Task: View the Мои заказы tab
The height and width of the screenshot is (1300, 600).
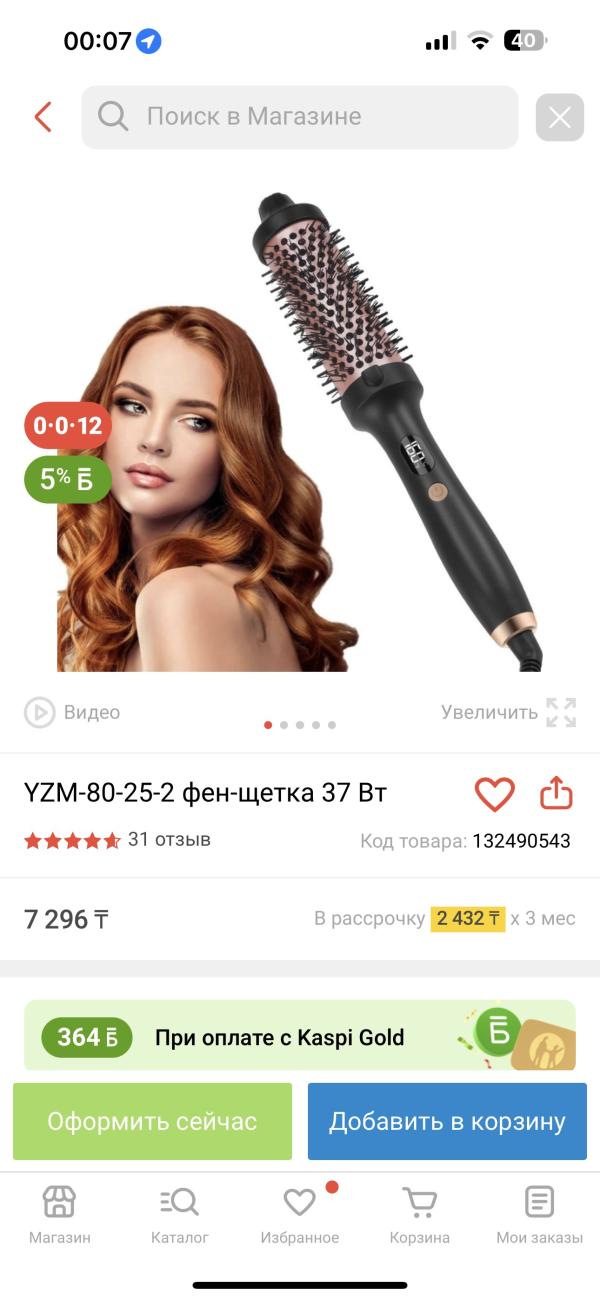Action: [540, 1215]
